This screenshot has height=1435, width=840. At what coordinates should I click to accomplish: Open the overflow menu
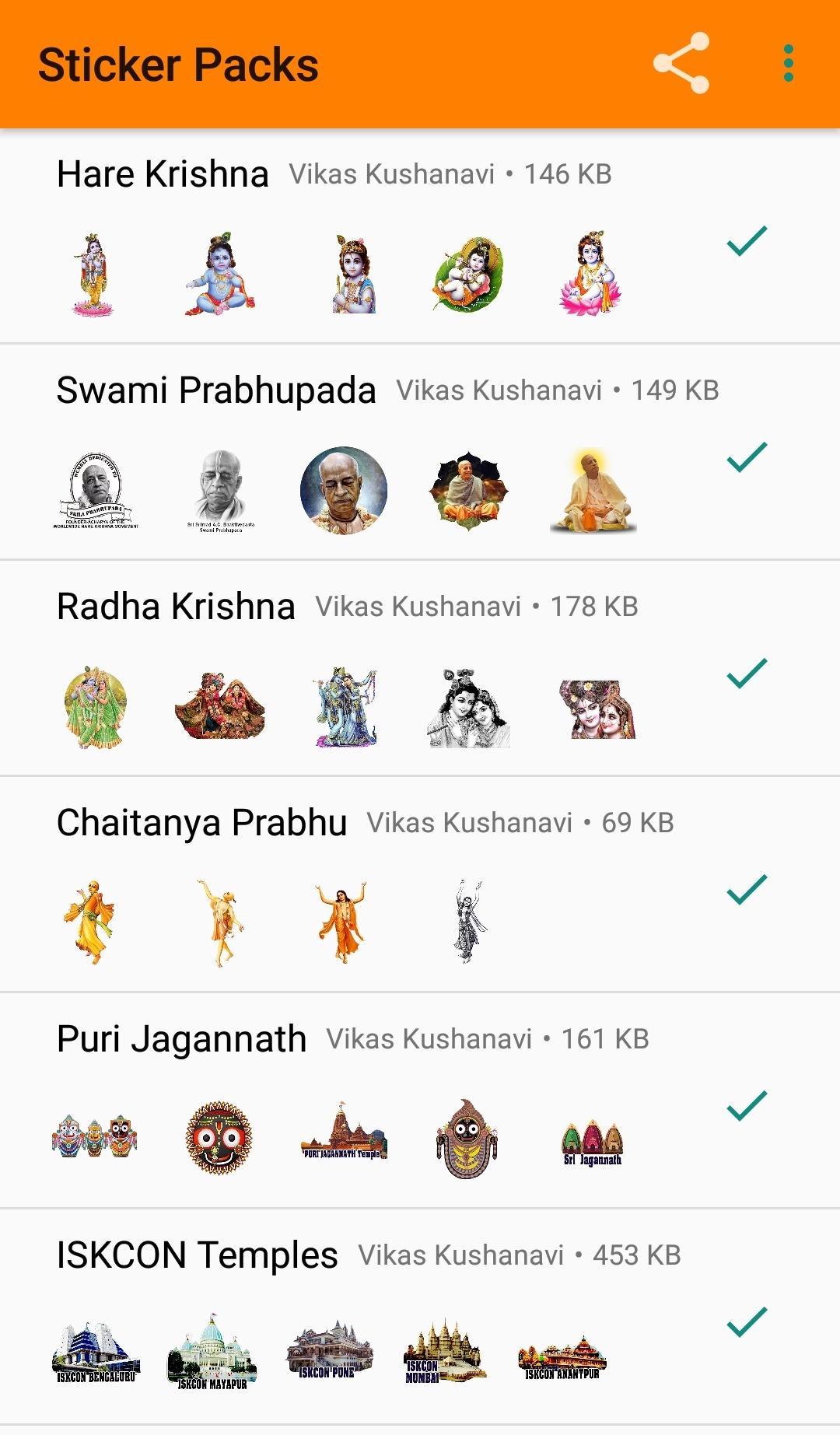788,64
